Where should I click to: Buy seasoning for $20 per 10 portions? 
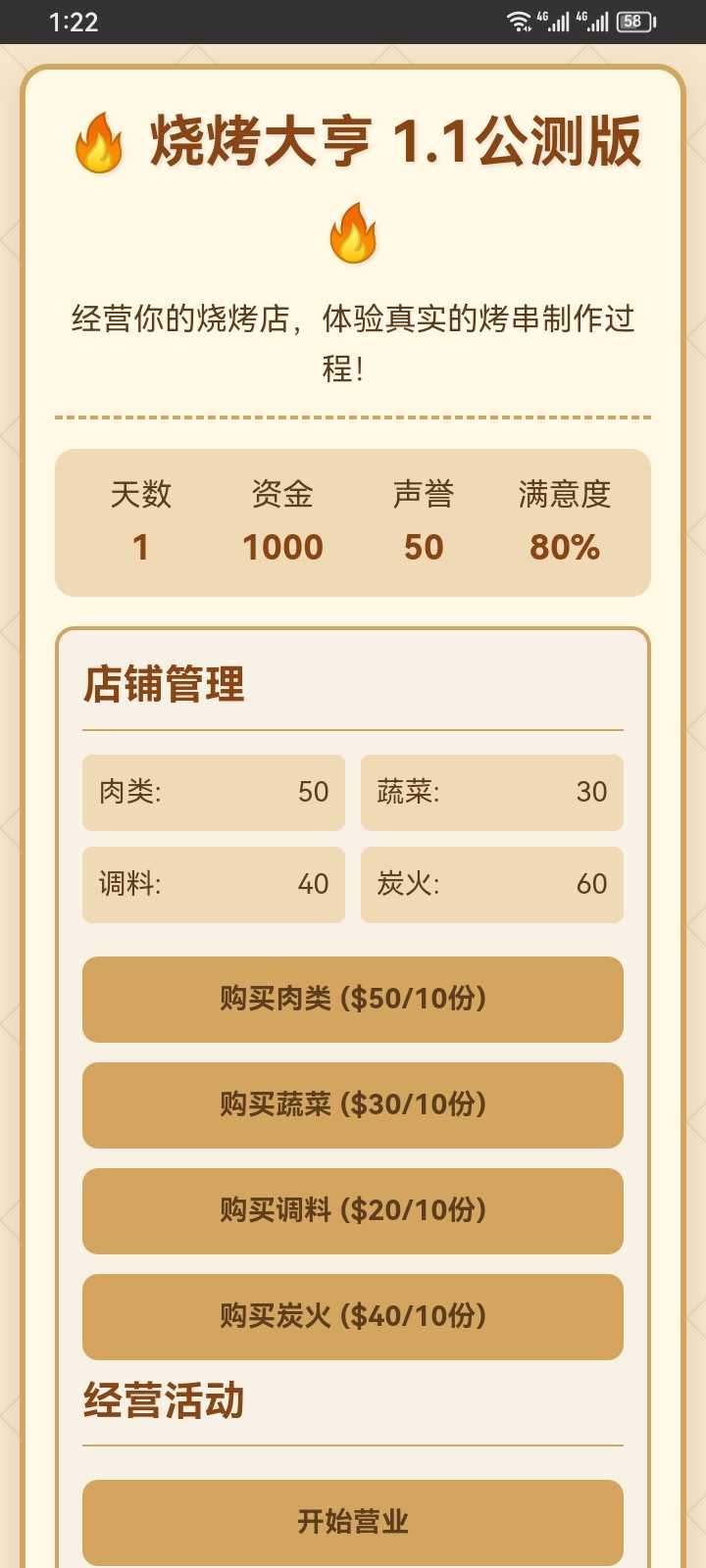(353, 1210)
